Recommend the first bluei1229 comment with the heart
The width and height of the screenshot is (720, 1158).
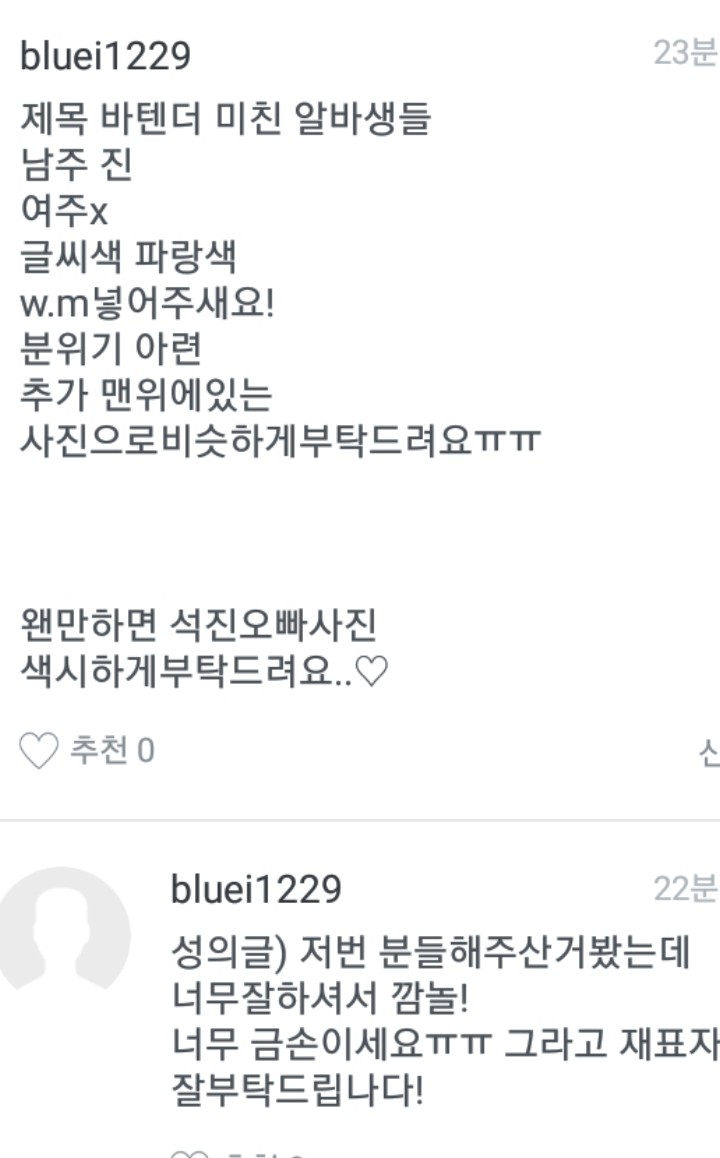tap(38, 750)
